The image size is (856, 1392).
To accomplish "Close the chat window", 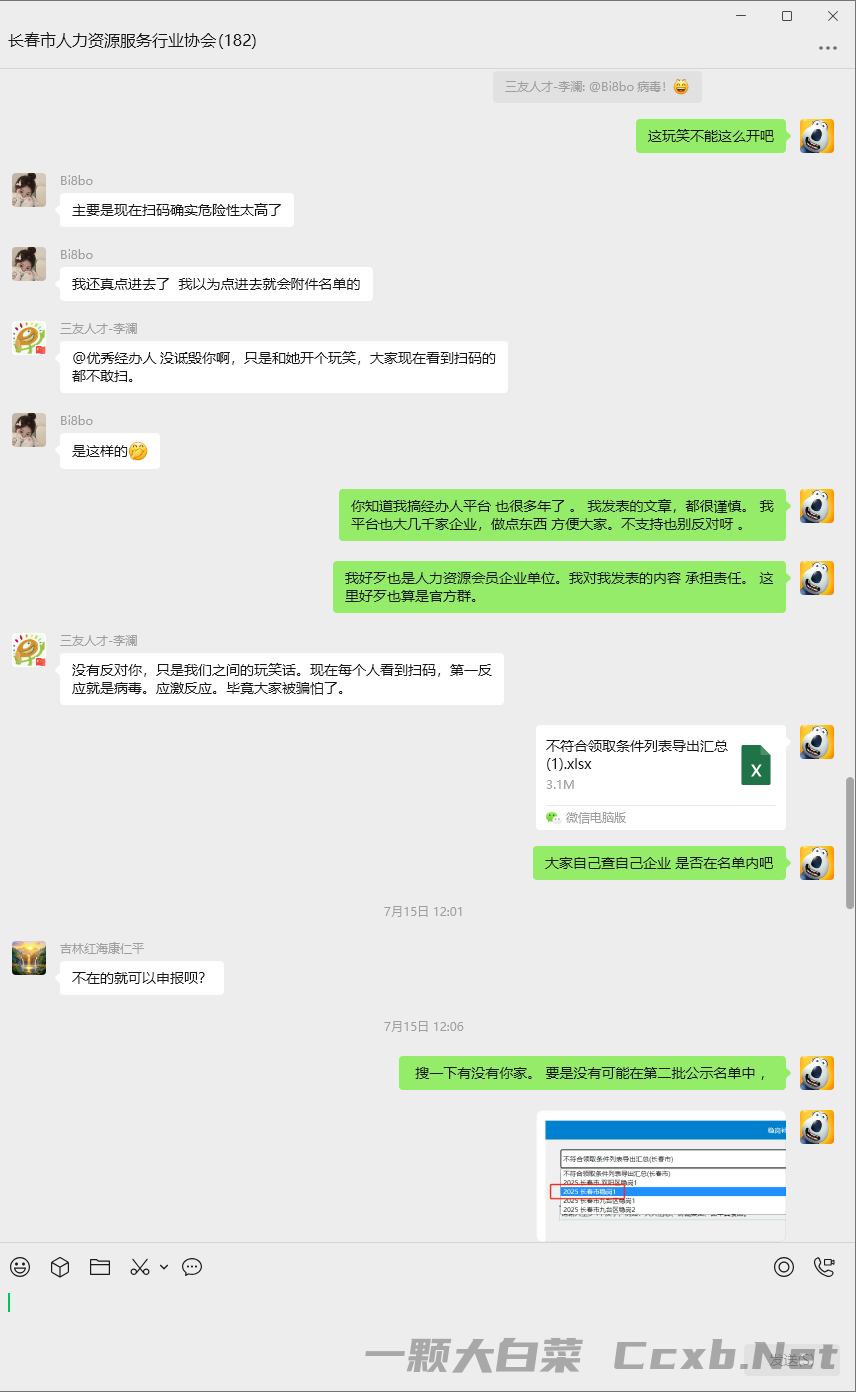I will coord(833,16).
